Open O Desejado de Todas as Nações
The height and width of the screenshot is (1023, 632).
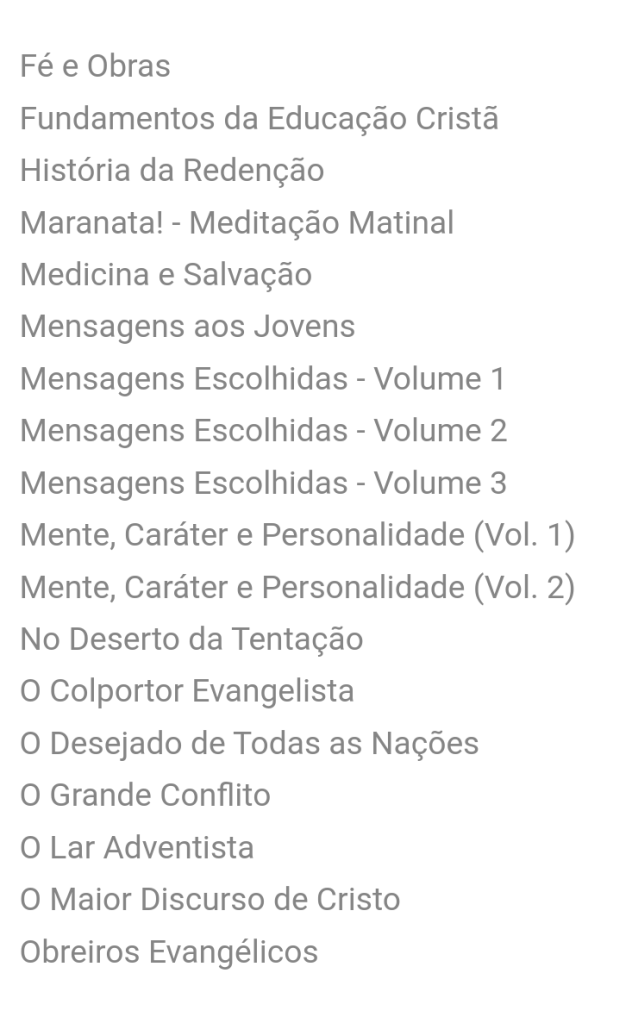click(249, 743)
